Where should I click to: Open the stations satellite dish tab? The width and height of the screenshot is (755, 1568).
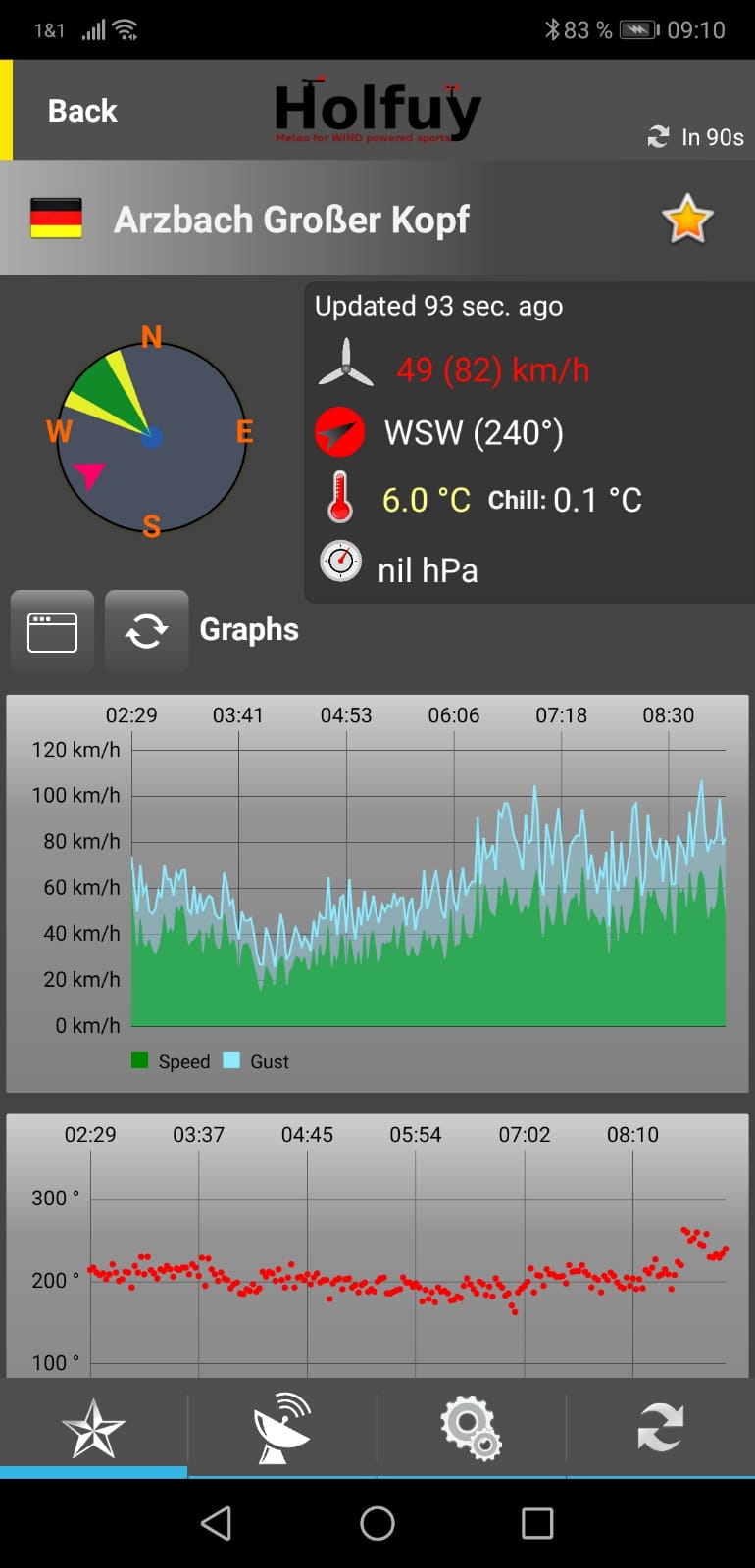tap(281, 1428)
